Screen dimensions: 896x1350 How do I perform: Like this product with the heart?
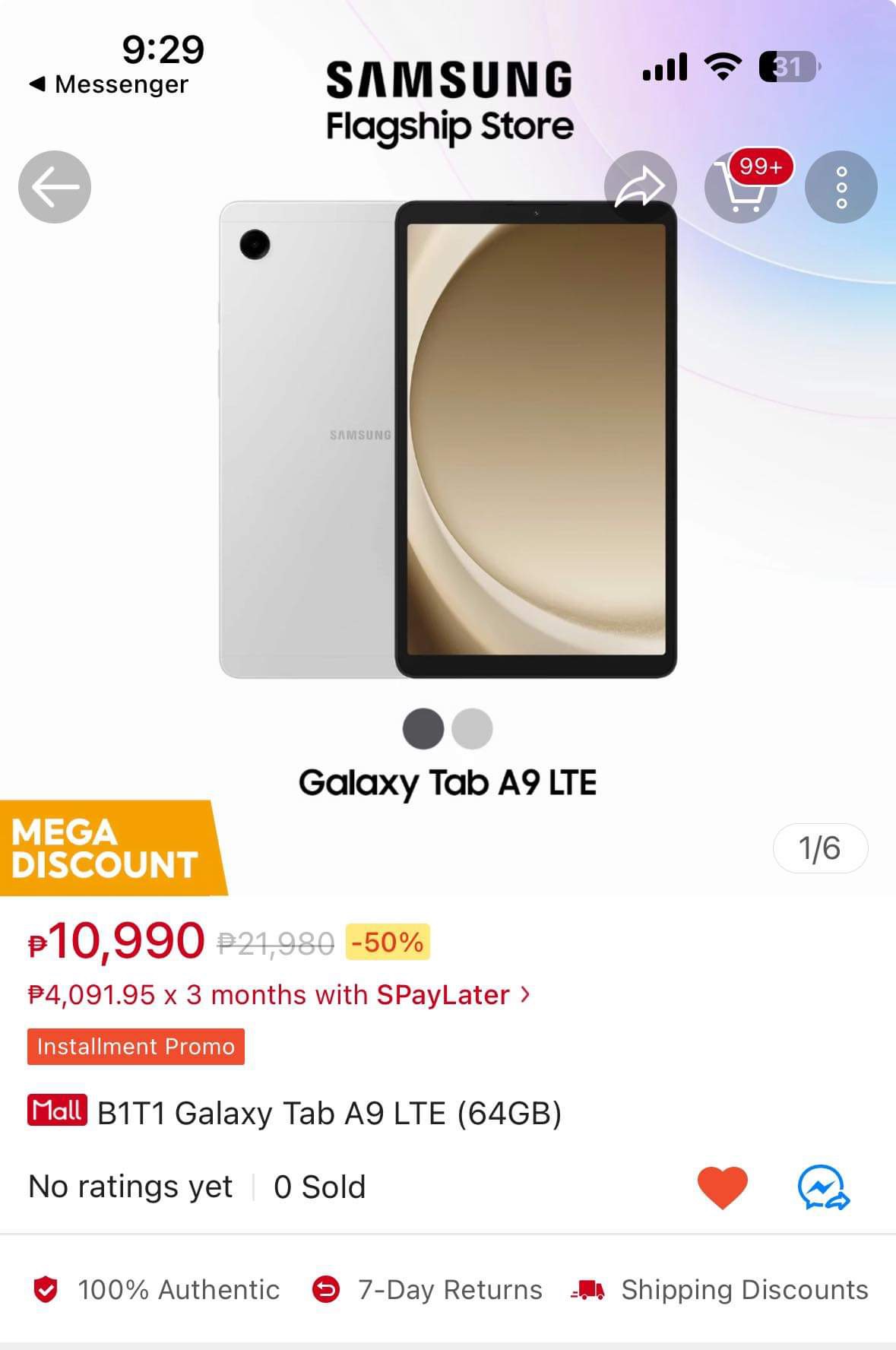click(x=722, y=1187)
